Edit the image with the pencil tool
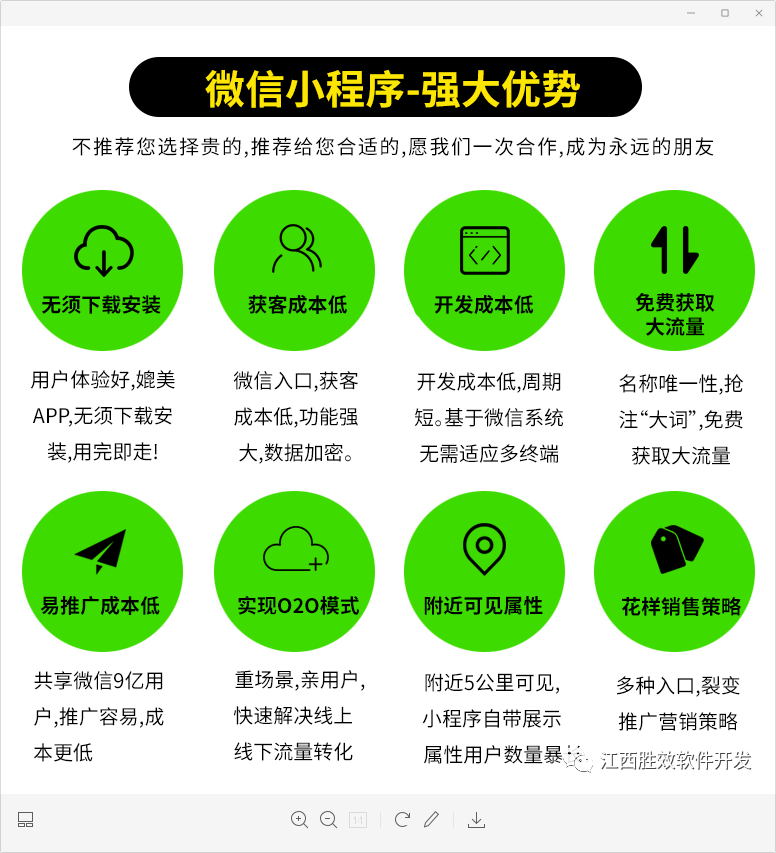 click(x=431, y=820)
